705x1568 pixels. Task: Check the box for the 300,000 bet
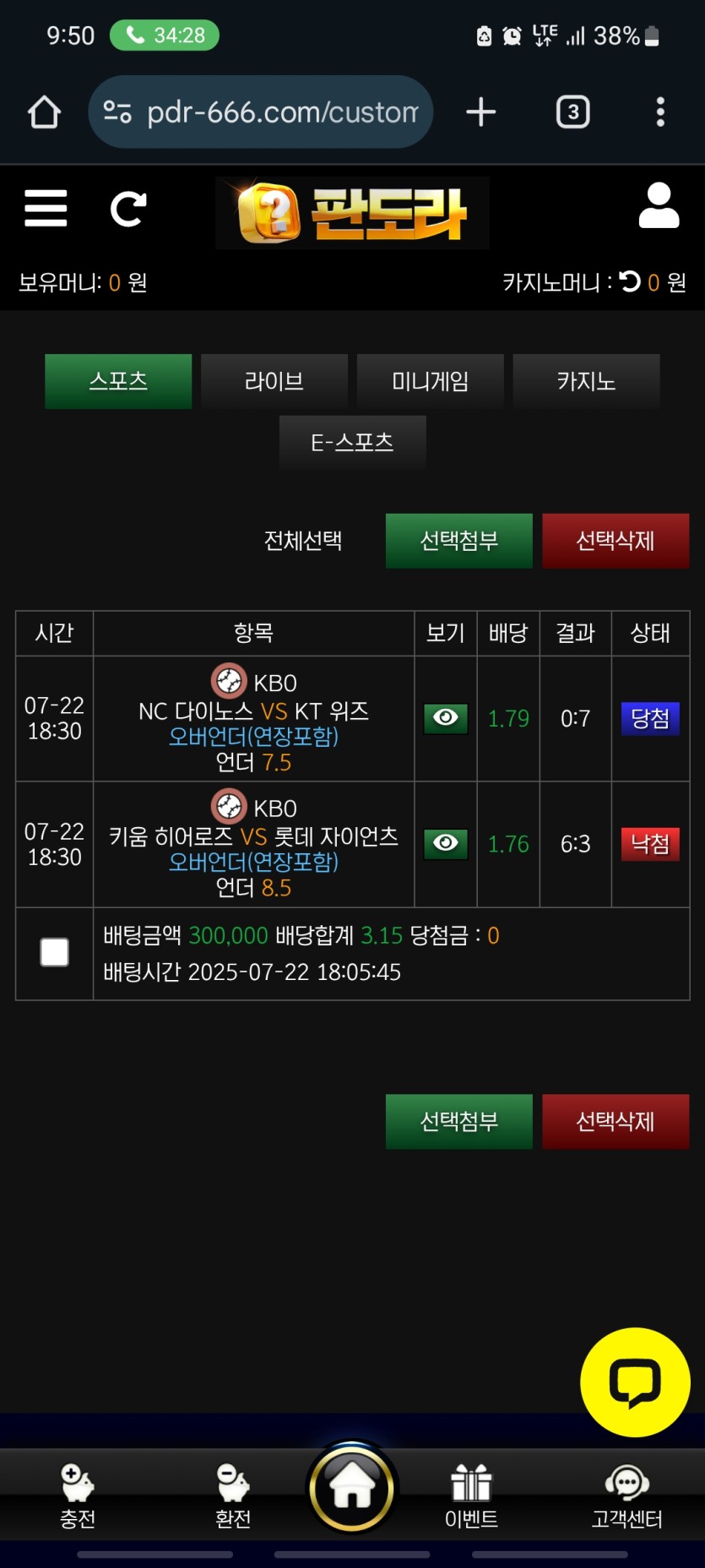point(55,952)
